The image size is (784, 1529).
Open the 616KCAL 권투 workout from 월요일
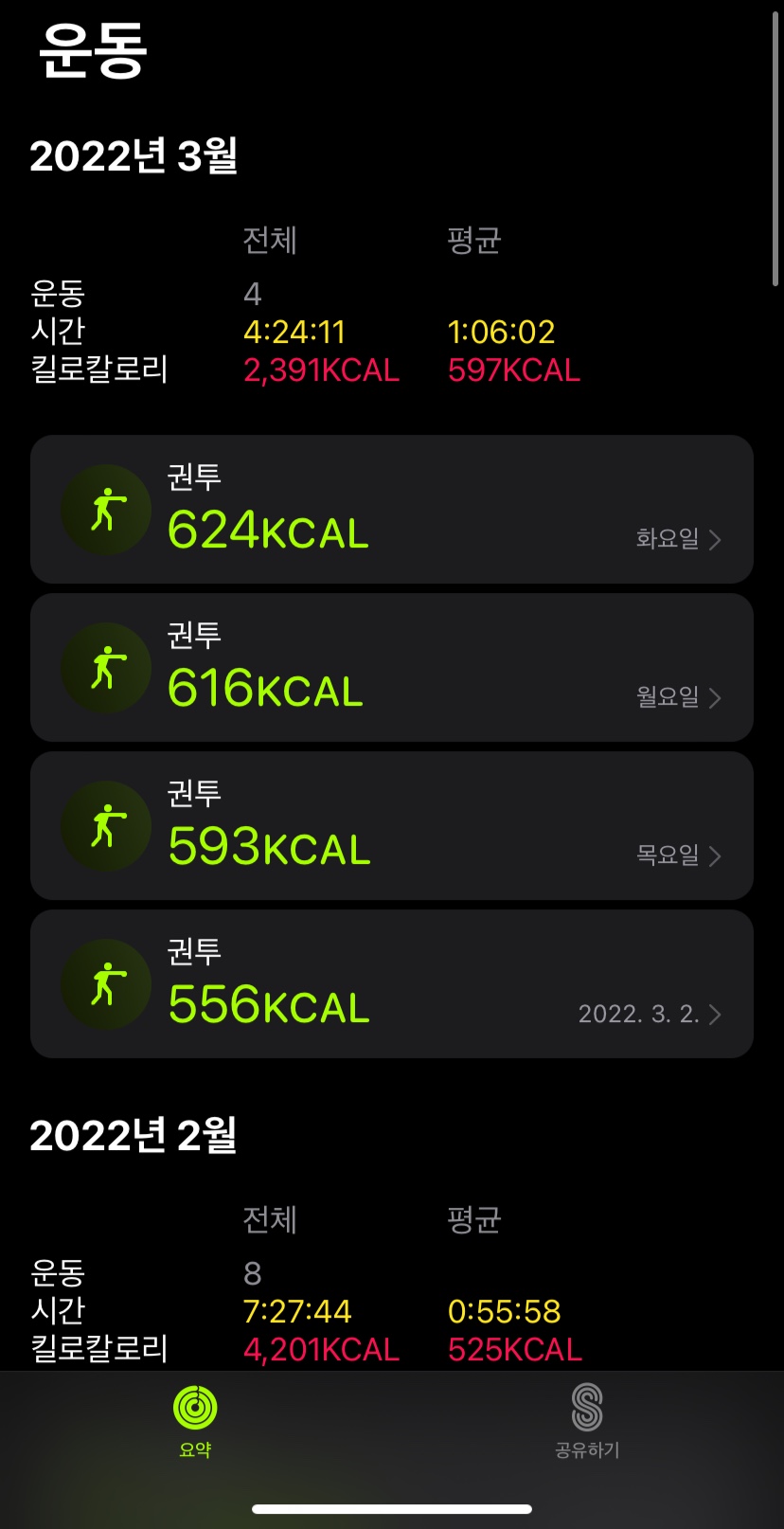[392, 668]
